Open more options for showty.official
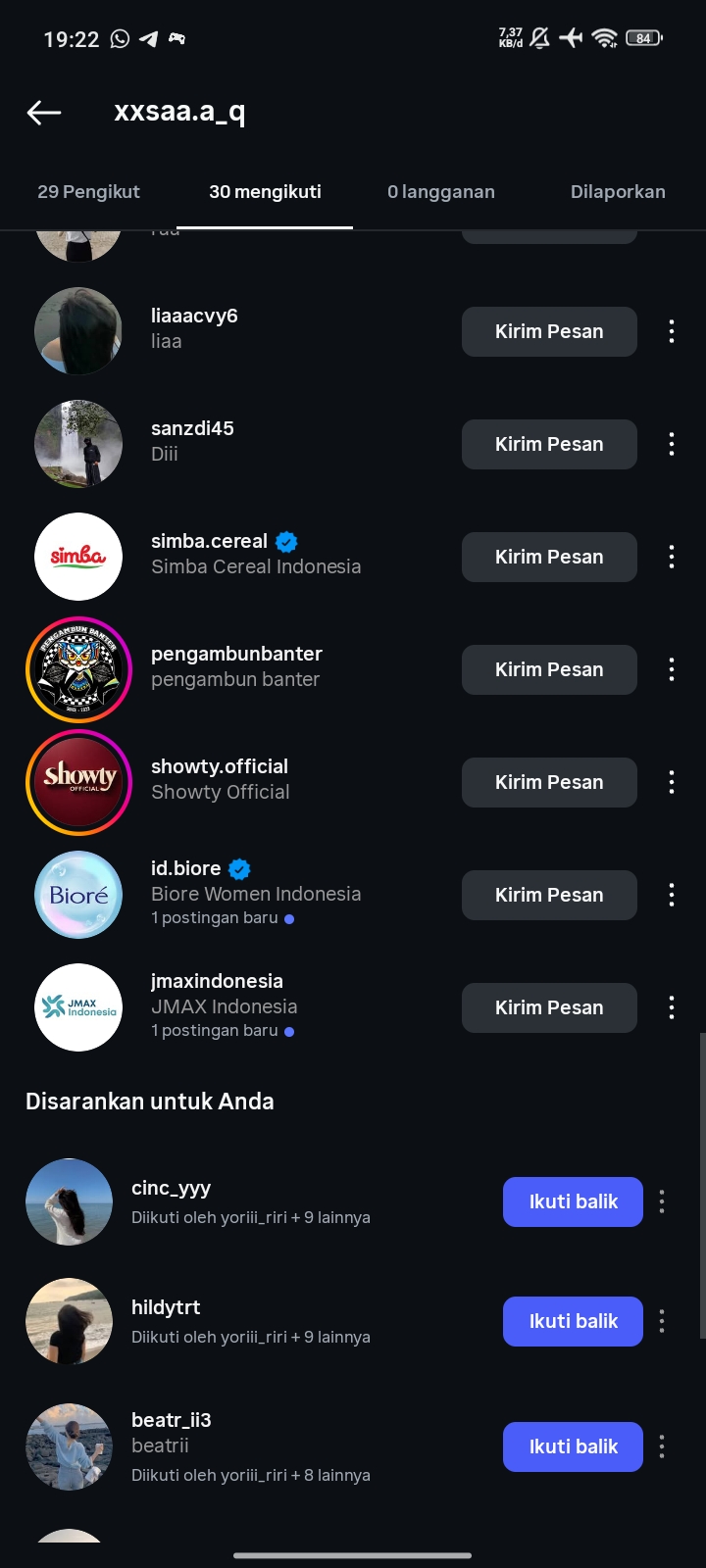The width and height of the screenshot is (706, 1568). pos(672,782)
